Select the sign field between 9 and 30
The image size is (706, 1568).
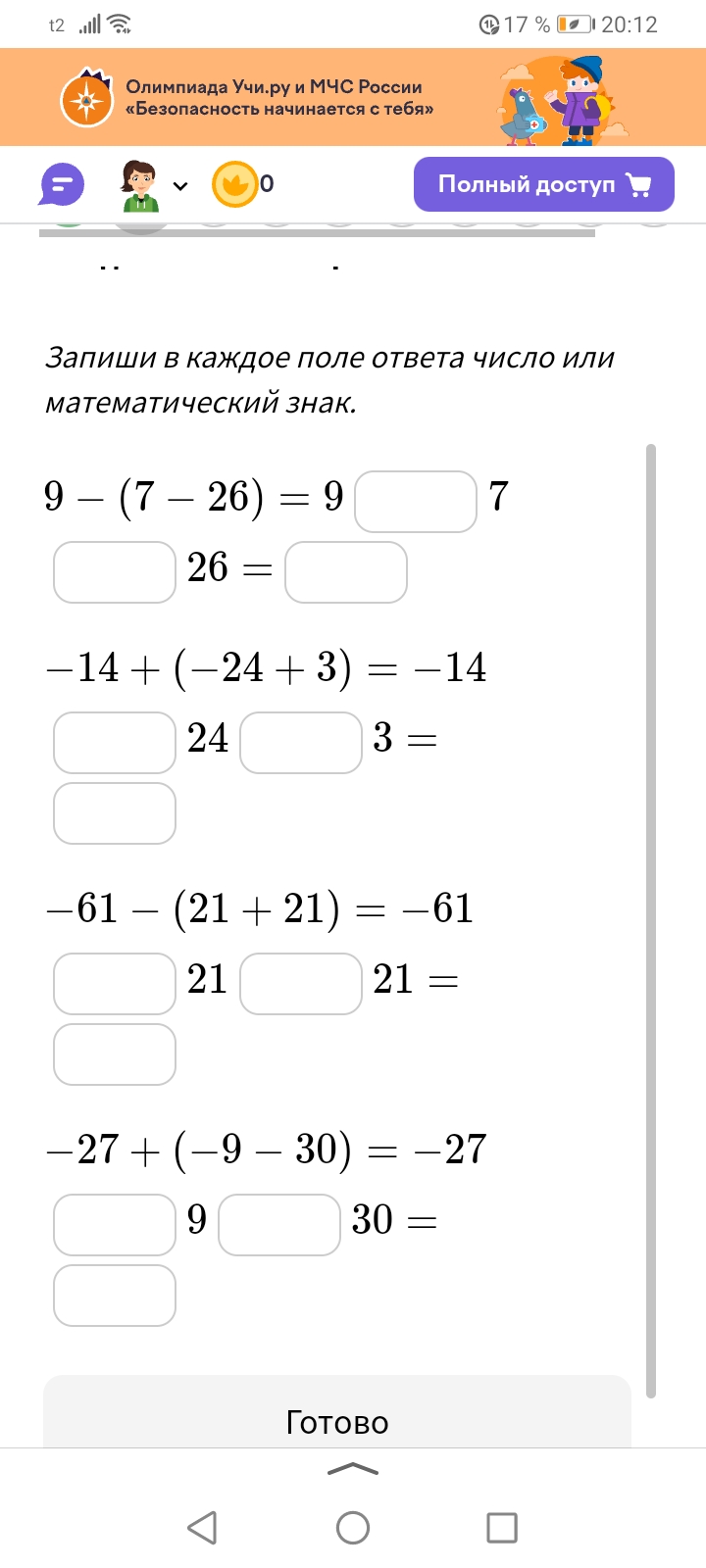tap(279, 1225)
